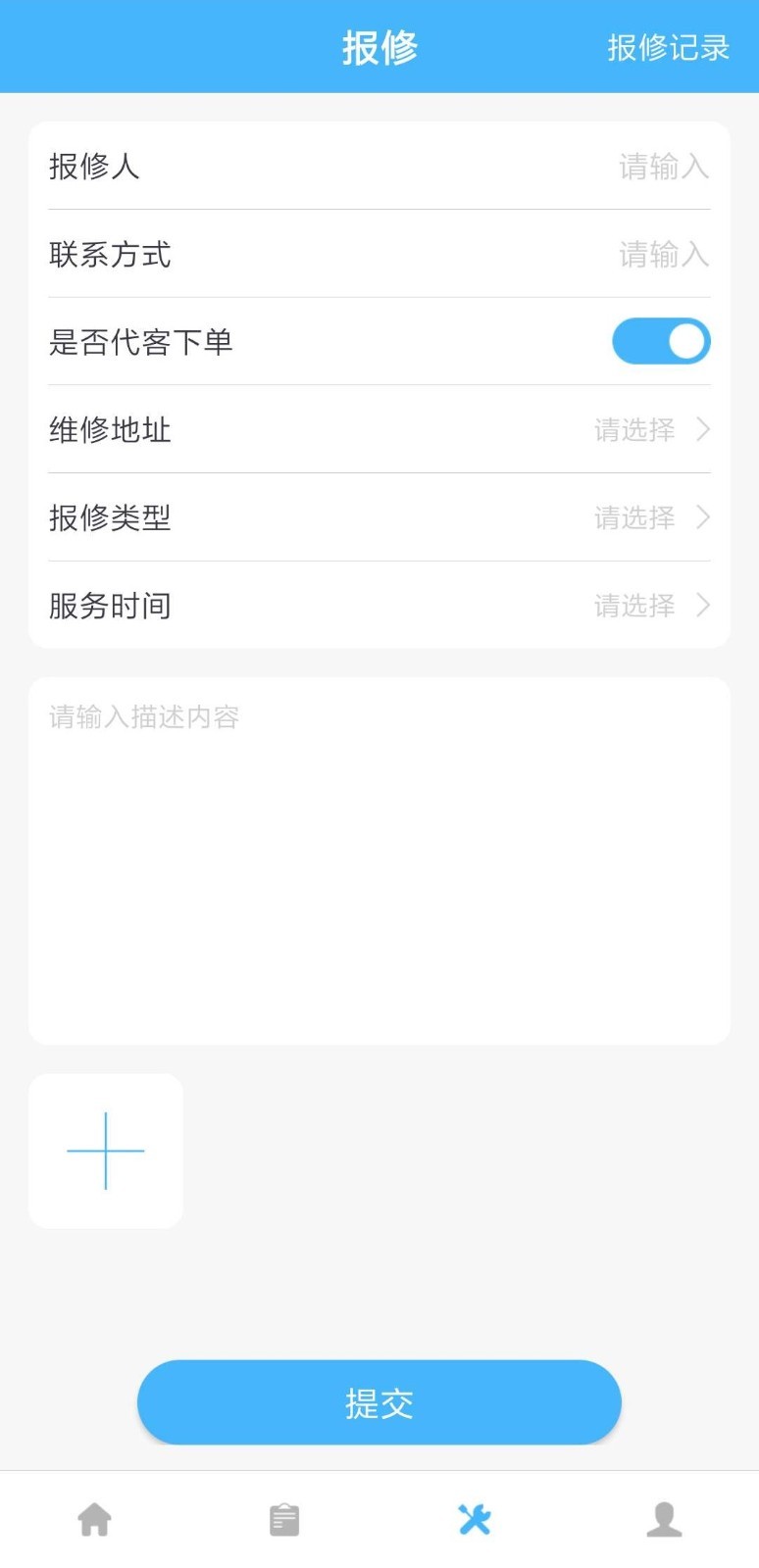The height and width of the screenshot is (1568, 759).
Task: Go to the home tab
Action: [95, 1519]
